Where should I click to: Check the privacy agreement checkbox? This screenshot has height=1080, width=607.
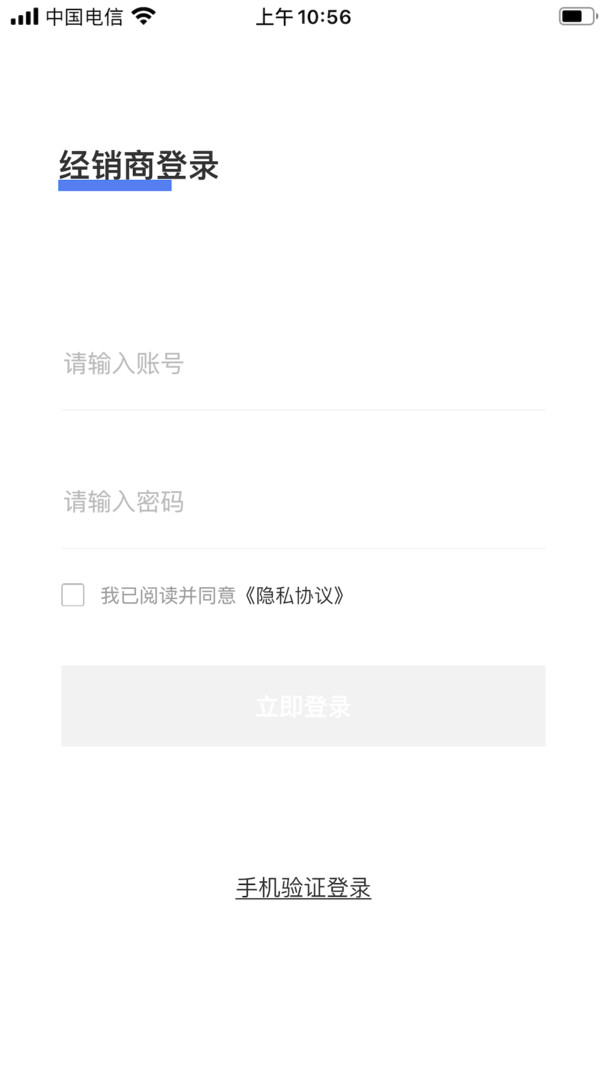tap(73, 595)
